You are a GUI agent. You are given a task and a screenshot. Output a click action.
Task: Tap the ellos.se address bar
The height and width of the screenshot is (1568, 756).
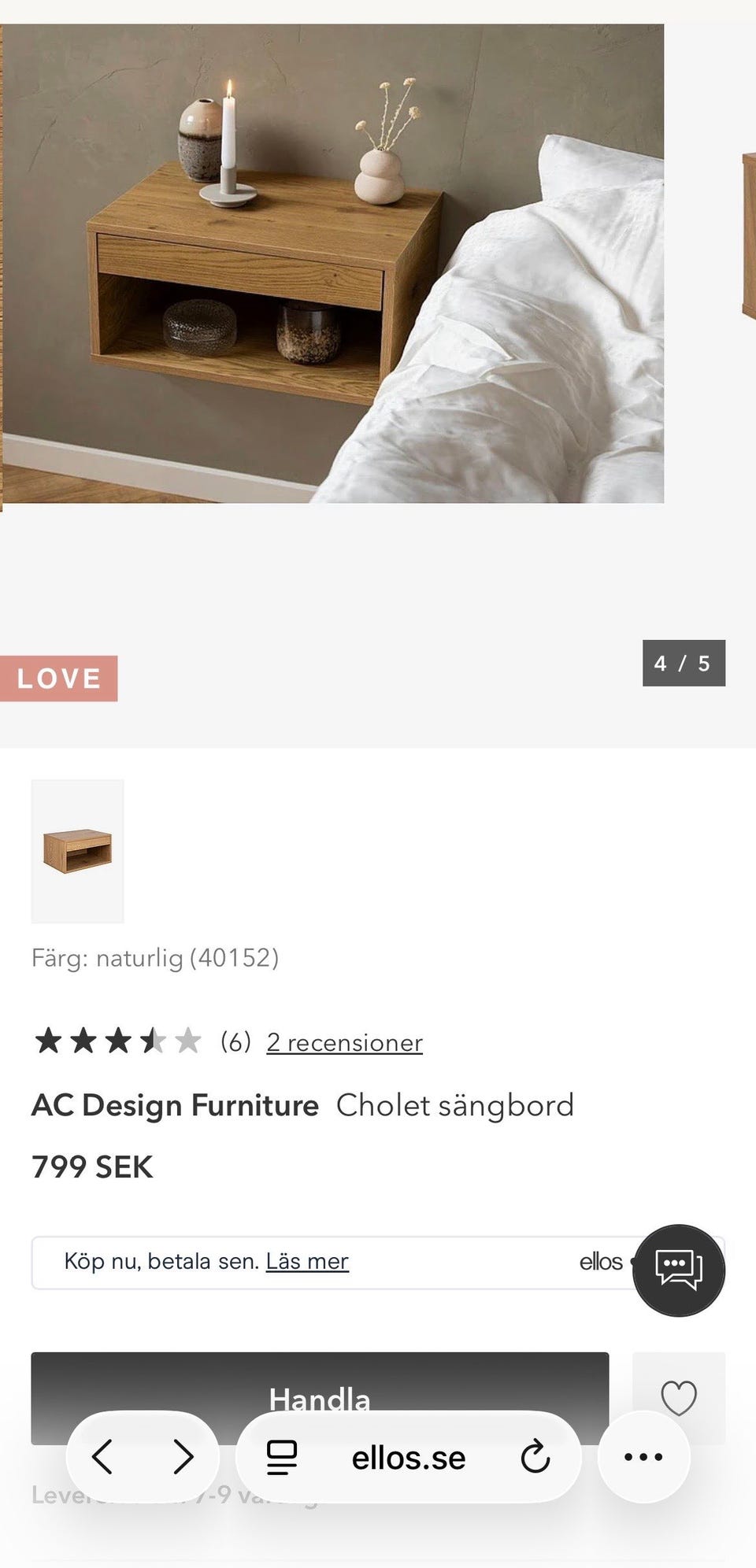click(x=409, y=1457)
